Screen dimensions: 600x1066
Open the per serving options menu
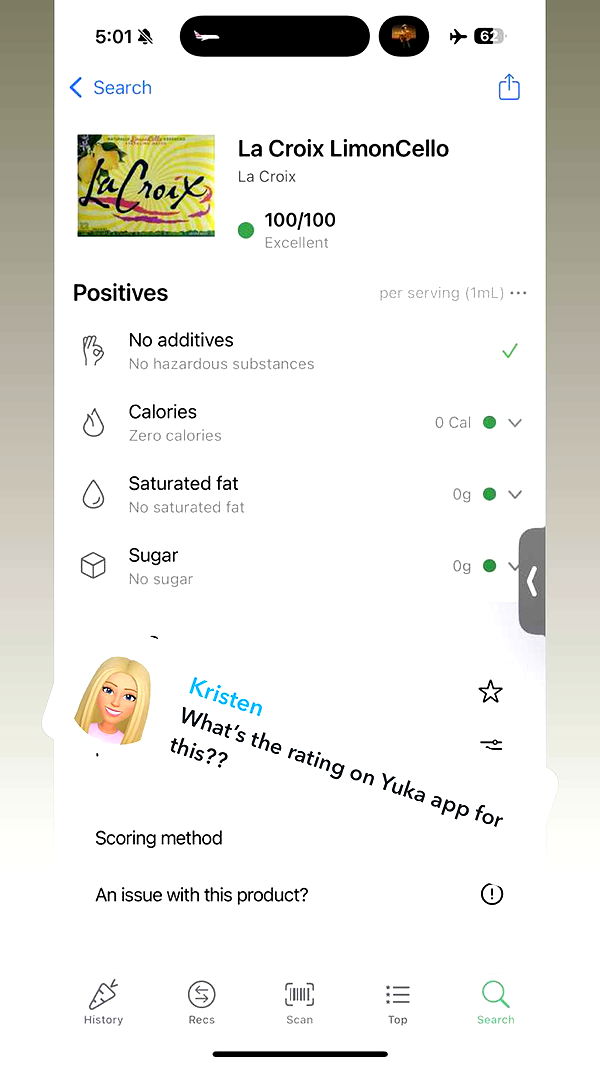[x=518, y=293]
